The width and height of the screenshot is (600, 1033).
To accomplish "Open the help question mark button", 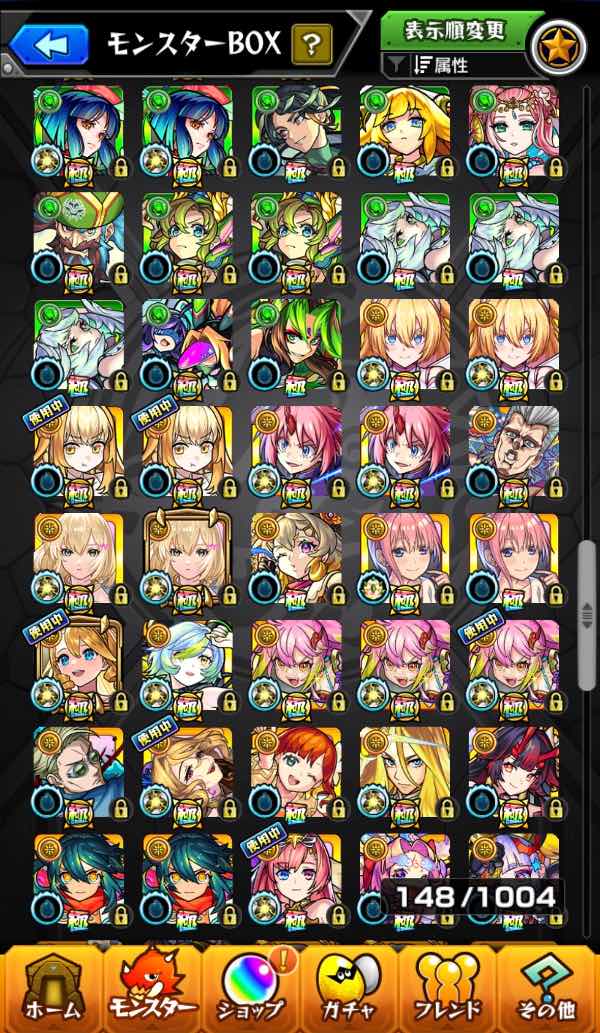I will 311,43.
